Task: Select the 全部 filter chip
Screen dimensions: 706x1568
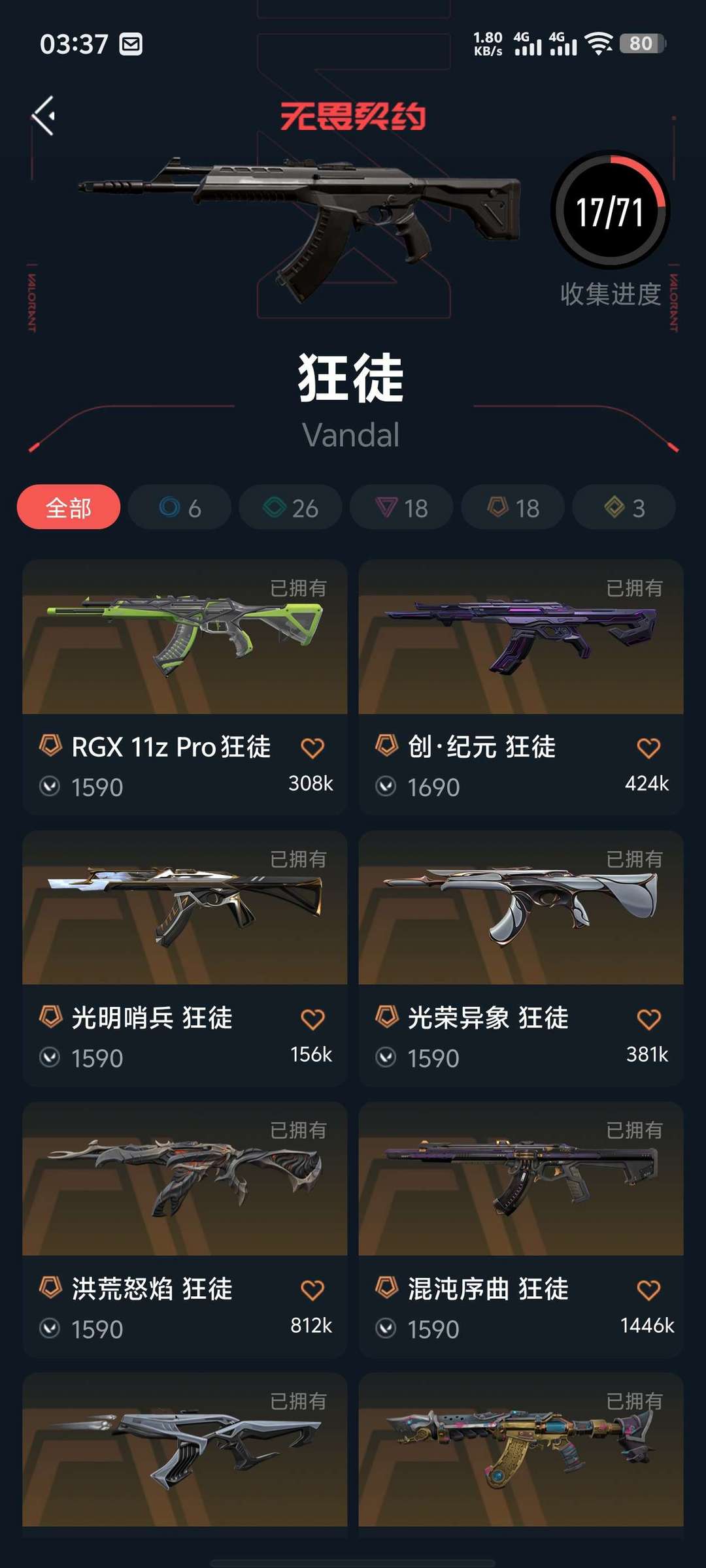Action: 69,507
